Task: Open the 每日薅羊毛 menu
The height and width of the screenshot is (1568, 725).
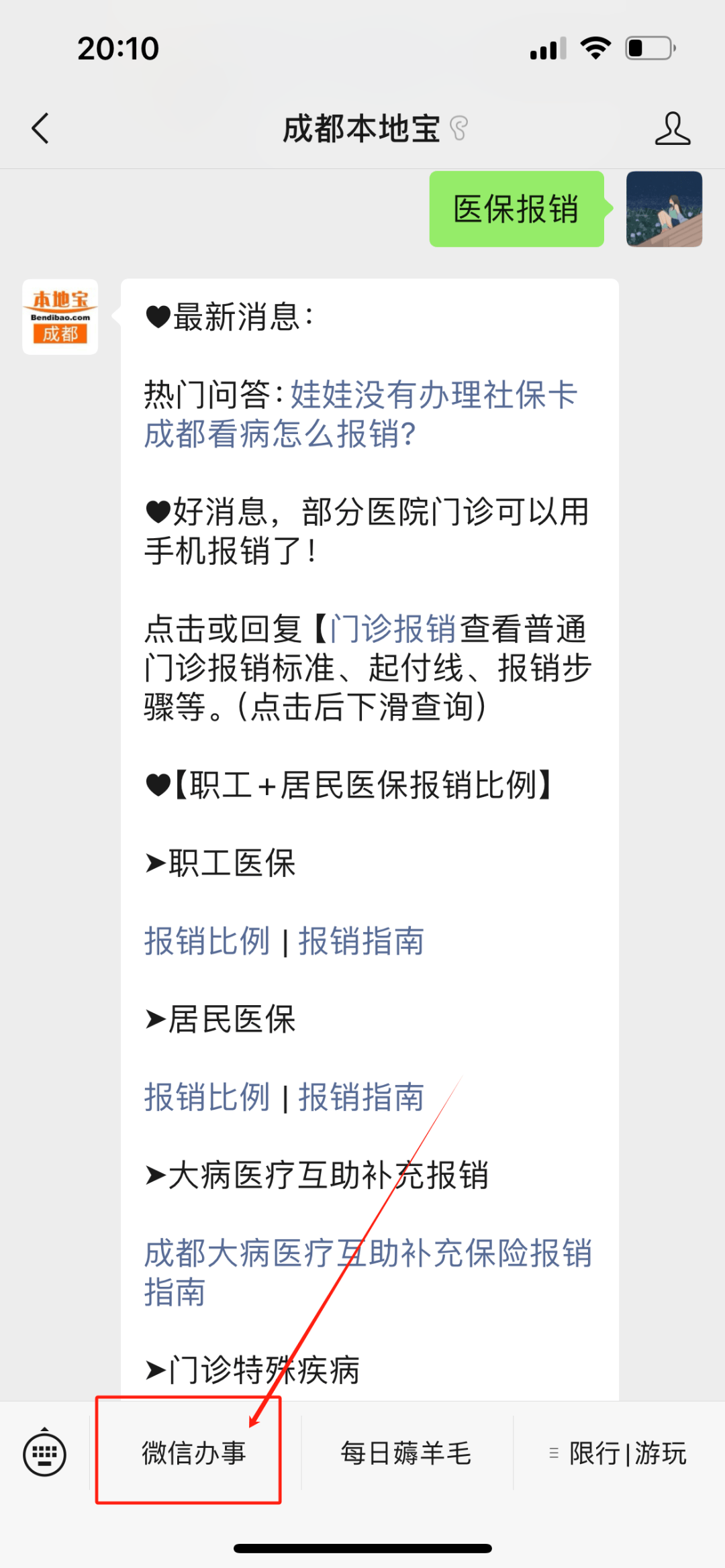Action: [x=405, y=1453]
